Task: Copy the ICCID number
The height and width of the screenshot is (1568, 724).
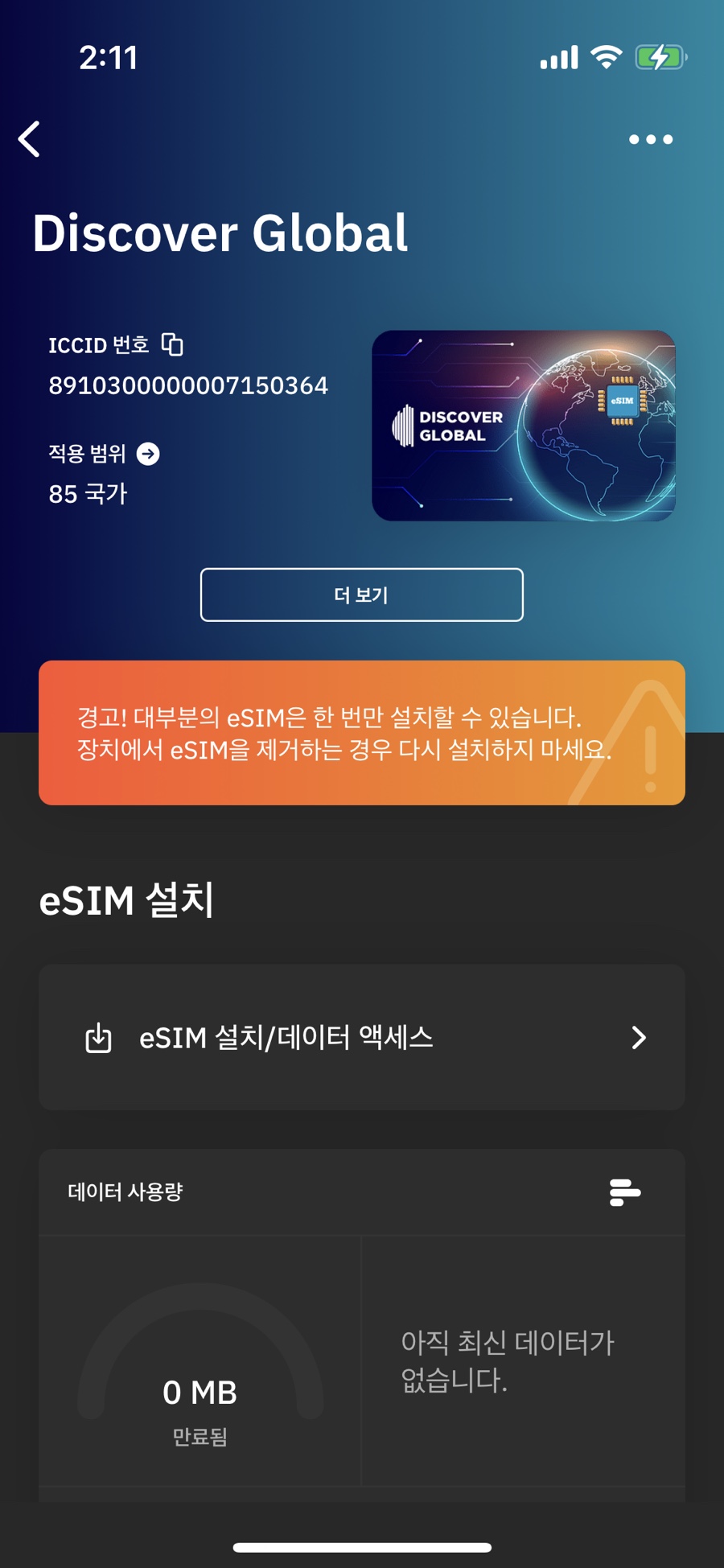Action: click(172, 344)
